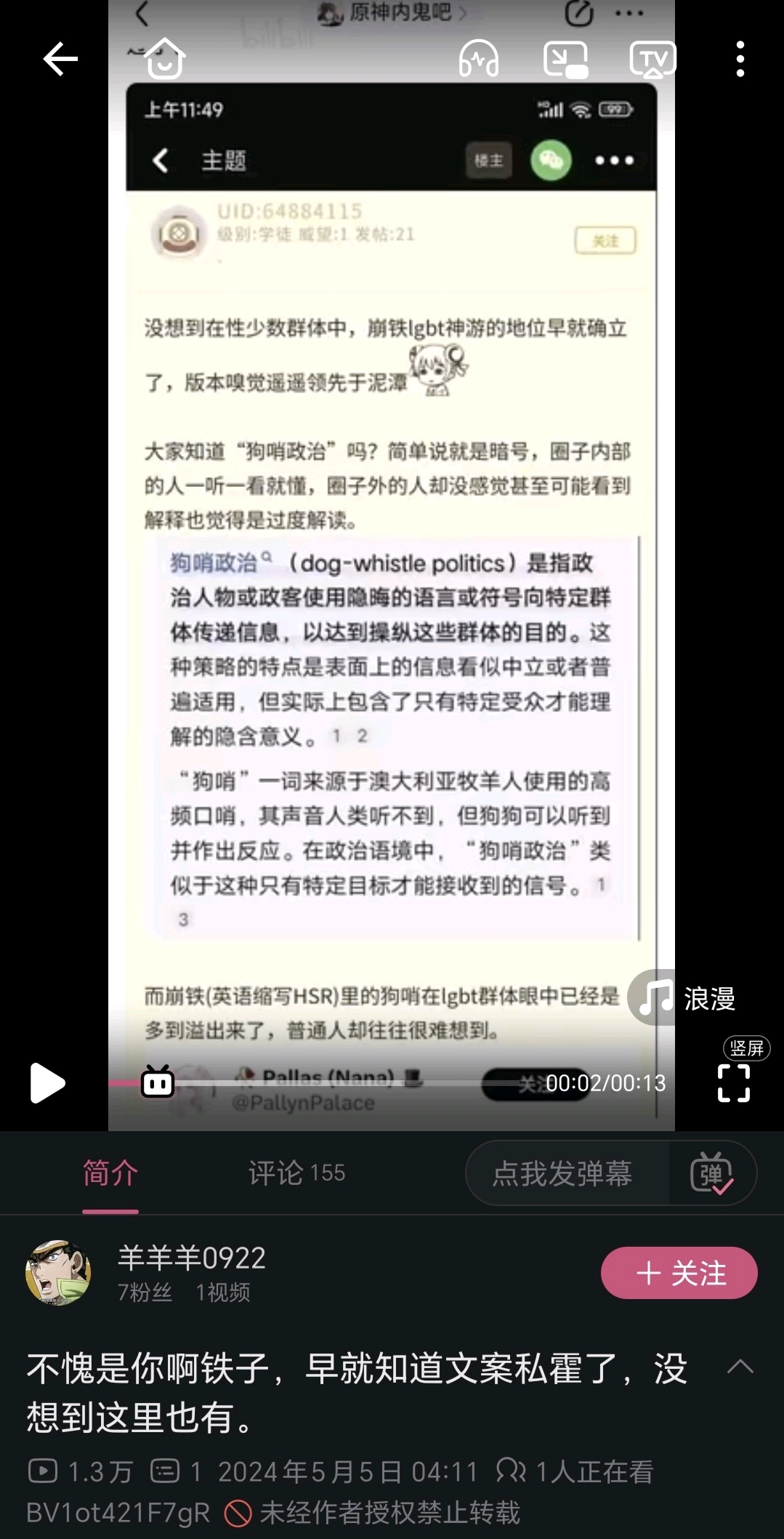Open audio listening mode headphones icon

tap(478, 59)
